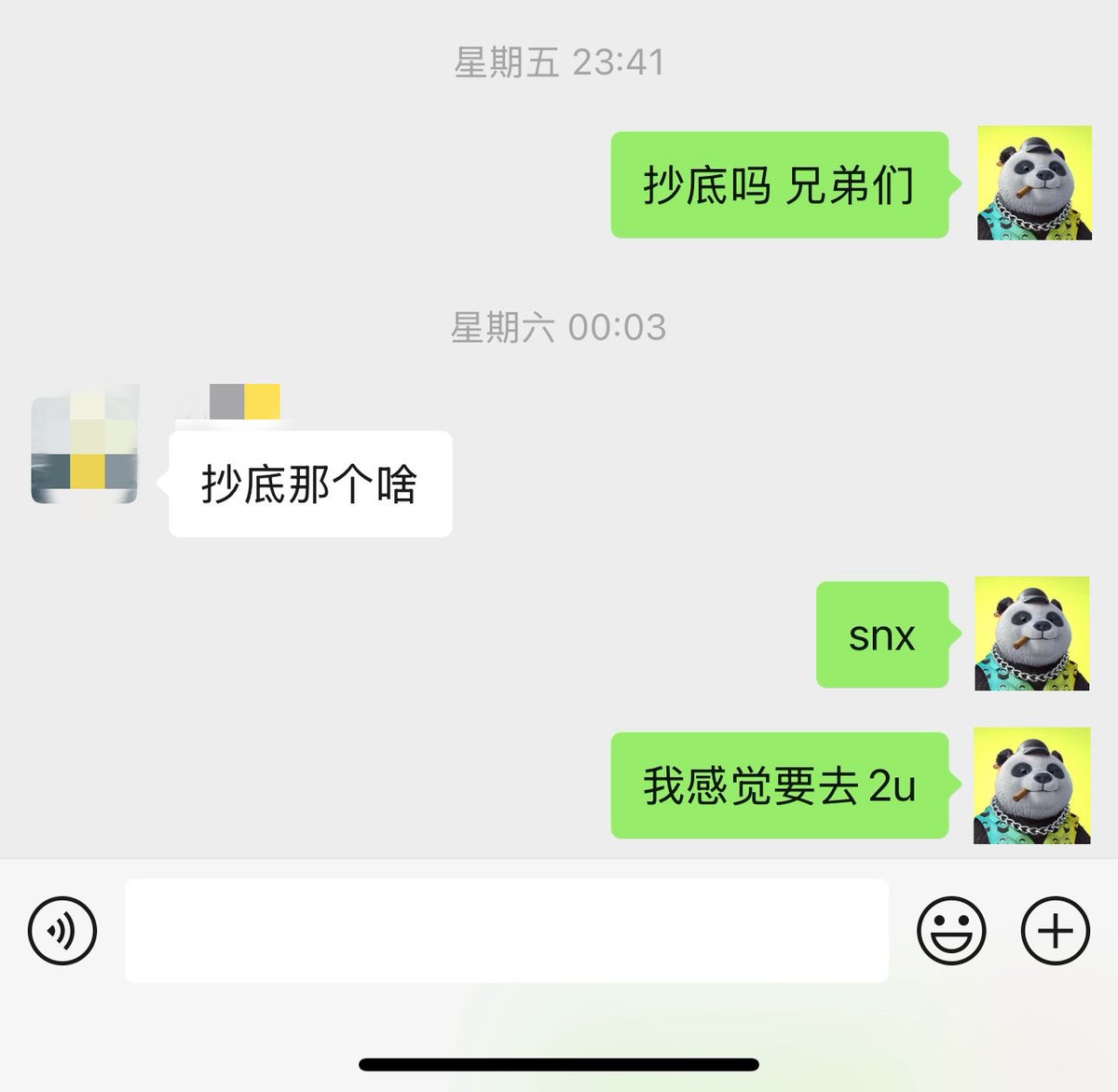Open the plus attachment menu
Screen dimensions: 1118x1092
coord(1055,930)
